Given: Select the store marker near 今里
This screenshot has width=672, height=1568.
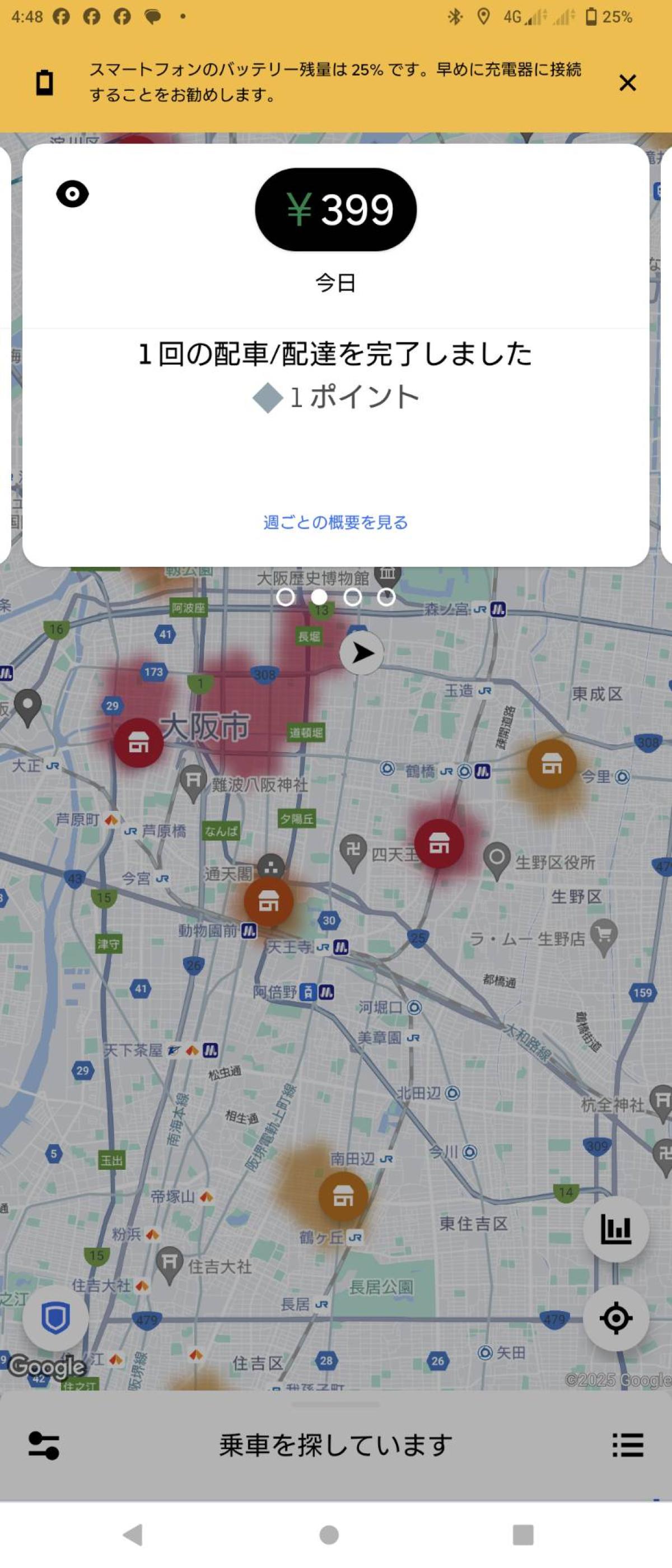Looking at the screenshot, I should tap(552, 763).
